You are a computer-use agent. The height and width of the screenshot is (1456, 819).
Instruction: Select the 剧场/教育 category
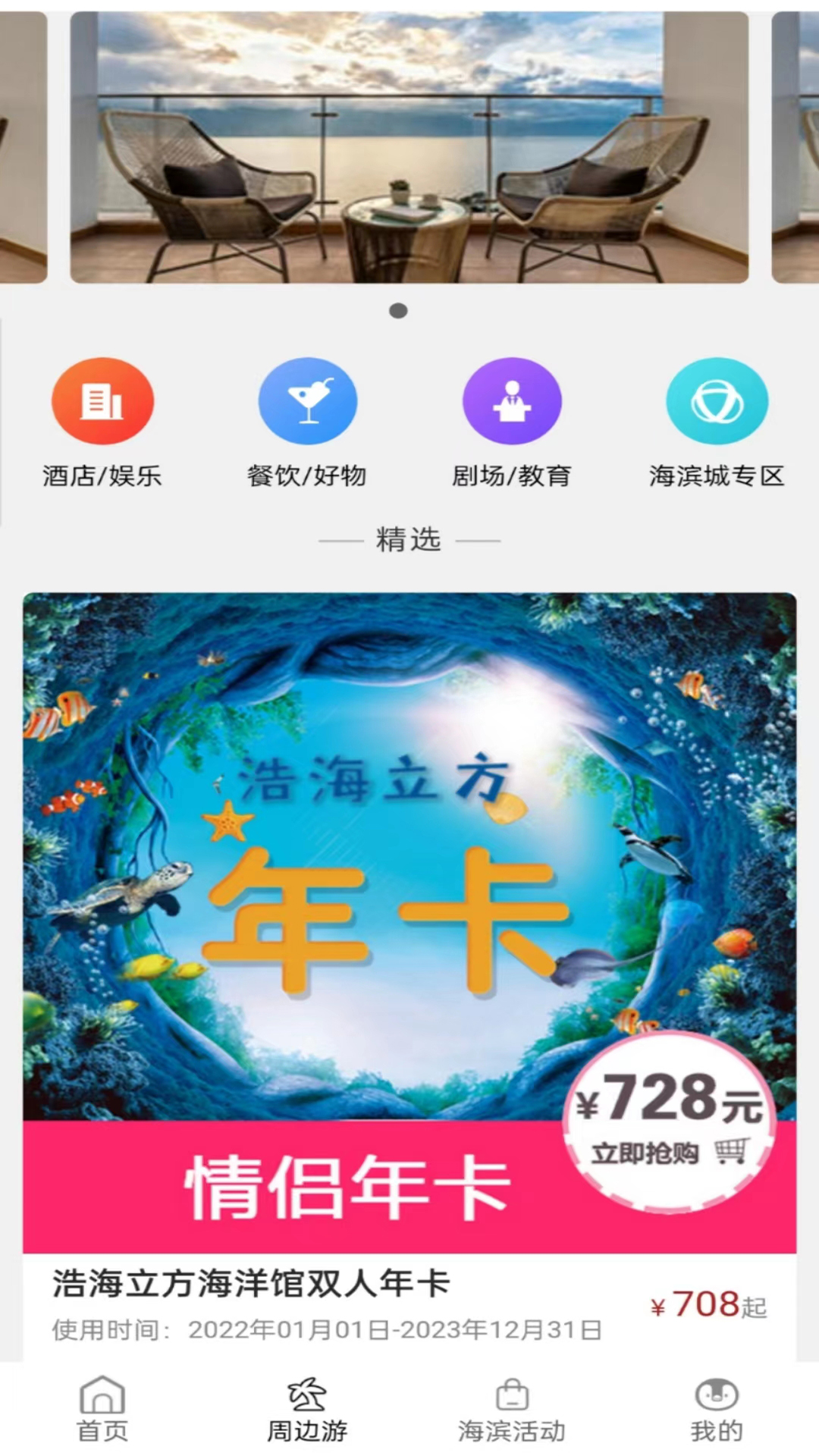(512, 423)
